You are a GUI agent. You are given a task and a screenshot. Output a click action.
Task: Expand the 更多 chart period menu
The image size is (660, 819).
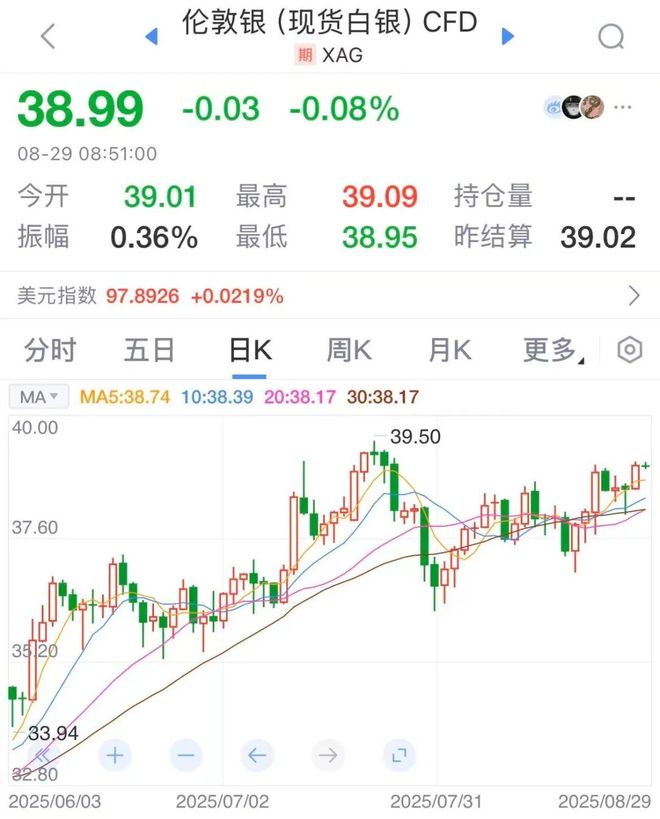551,350
